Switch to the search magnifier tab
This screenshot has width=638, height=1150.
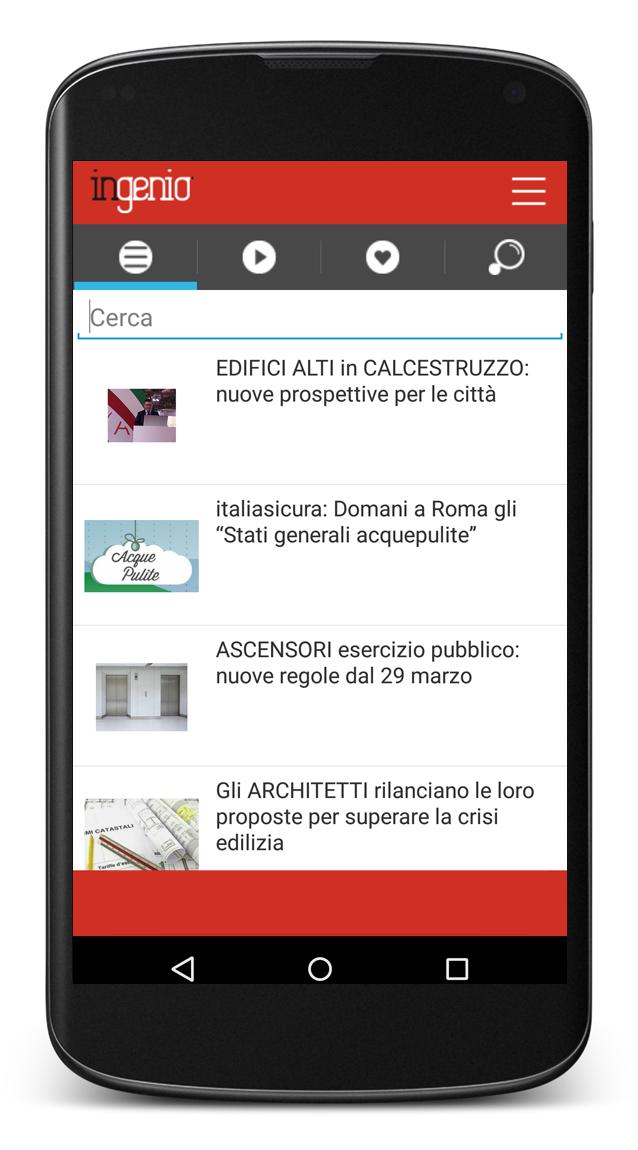click(506, 258)
